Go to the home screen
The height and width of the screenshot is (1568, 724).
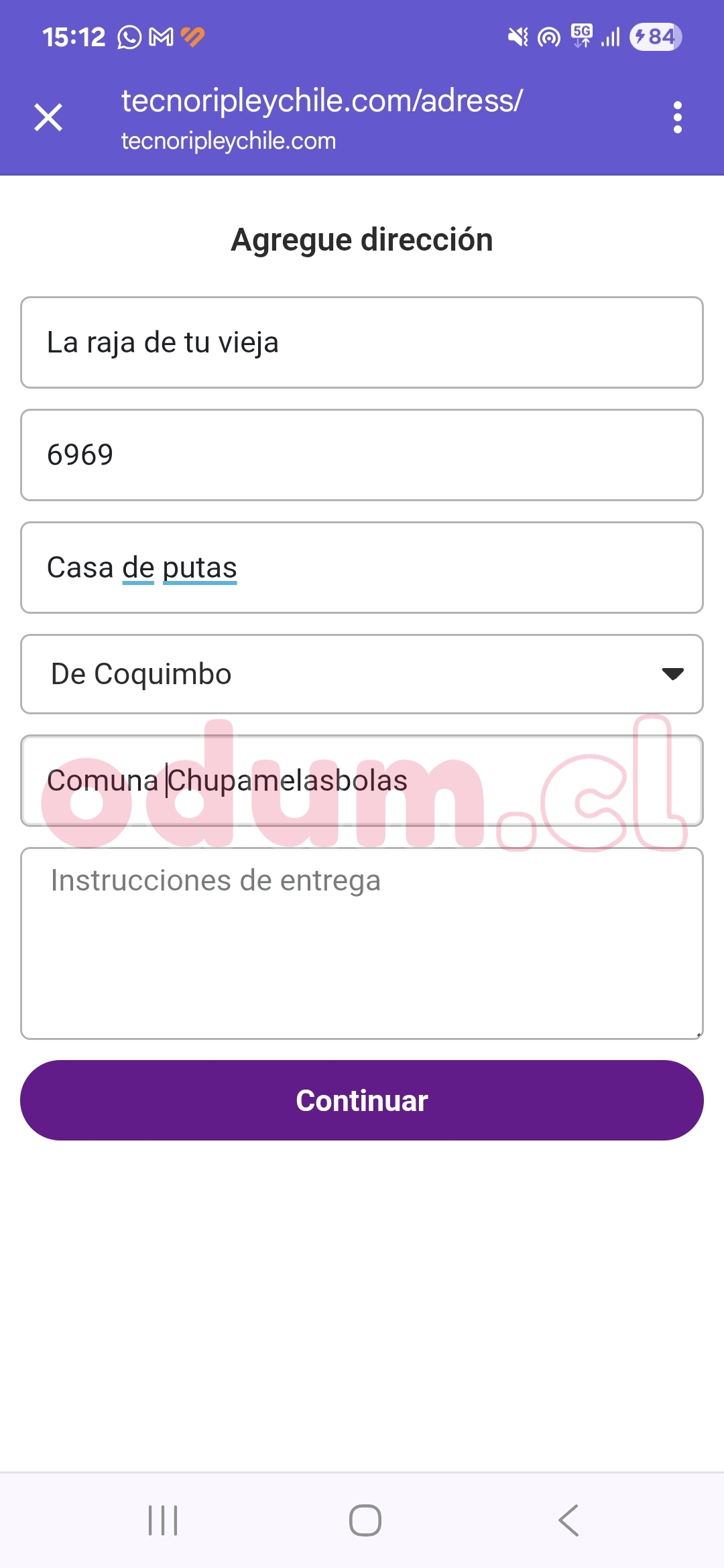[365, 1520]
